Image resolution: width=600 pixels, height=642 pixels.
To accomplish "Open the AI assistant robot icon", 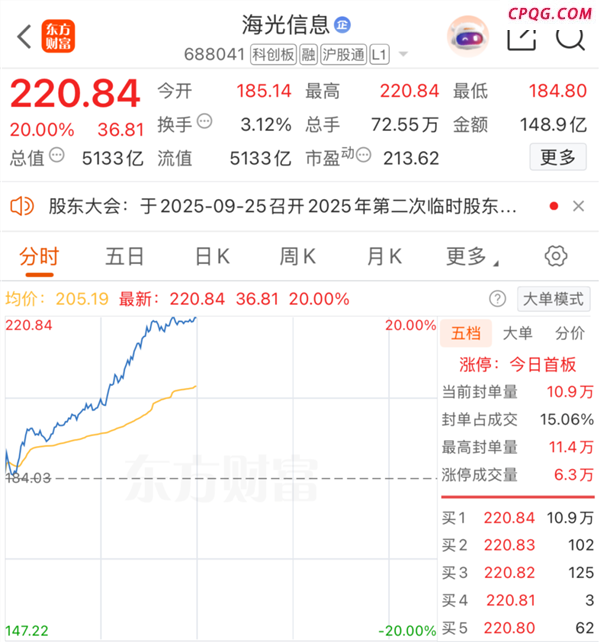I will click(467, 37).
